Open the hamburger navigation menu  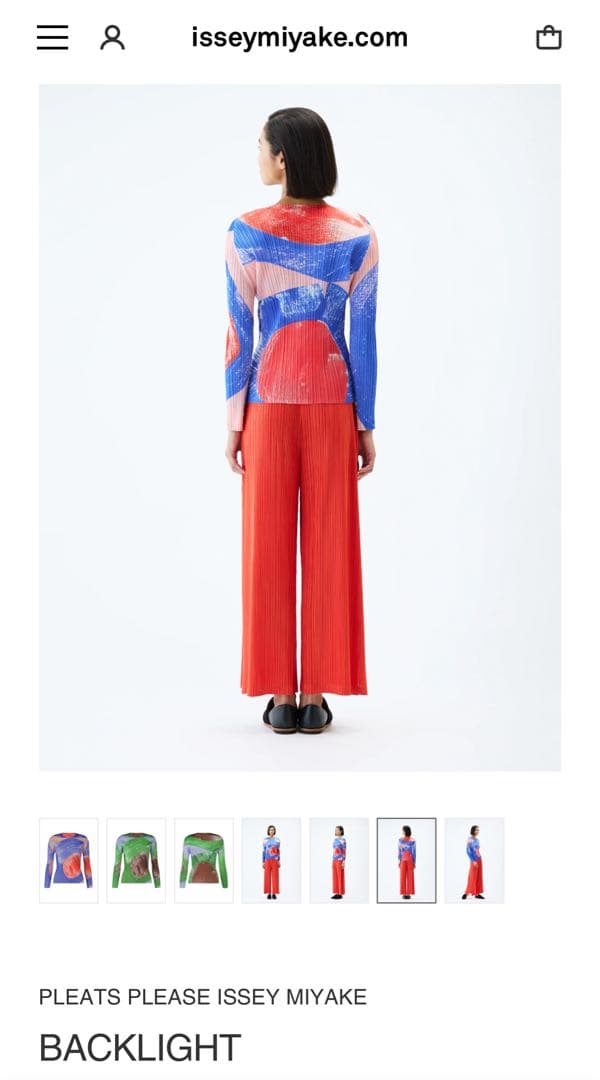point(53,38)
